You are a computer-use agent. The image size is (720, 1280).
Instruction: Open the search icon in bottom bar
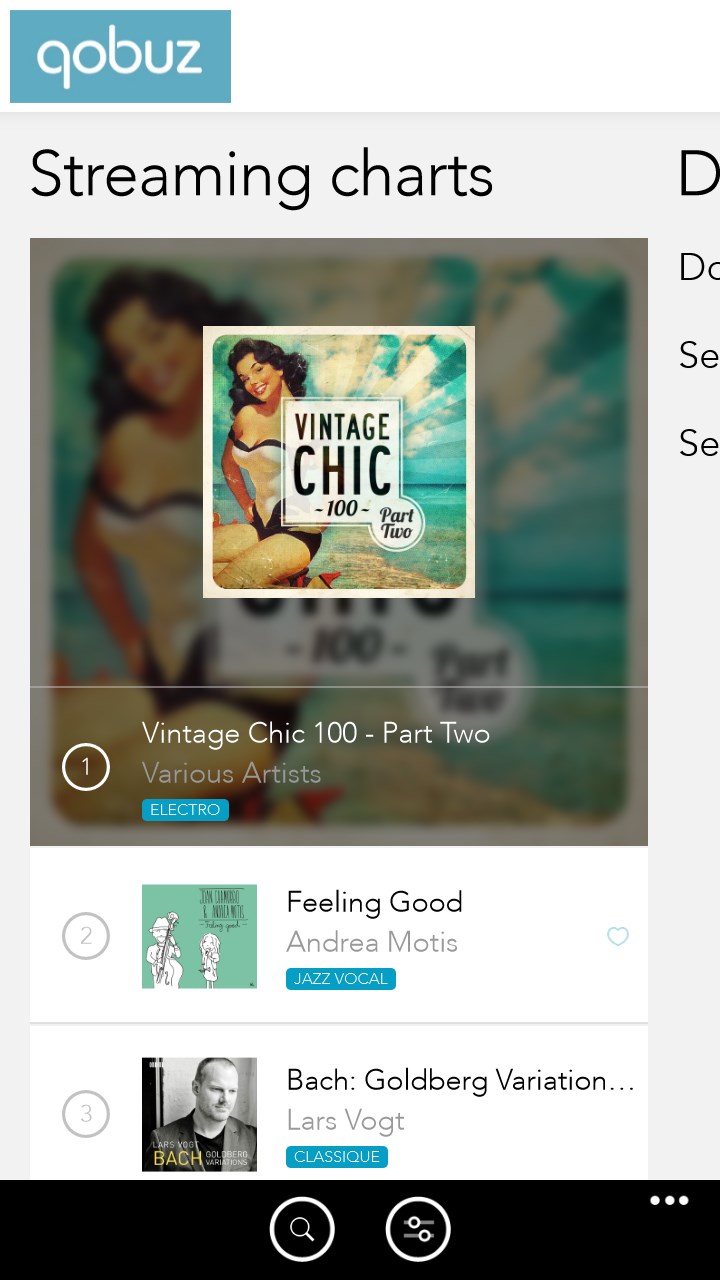(302, 1229)
